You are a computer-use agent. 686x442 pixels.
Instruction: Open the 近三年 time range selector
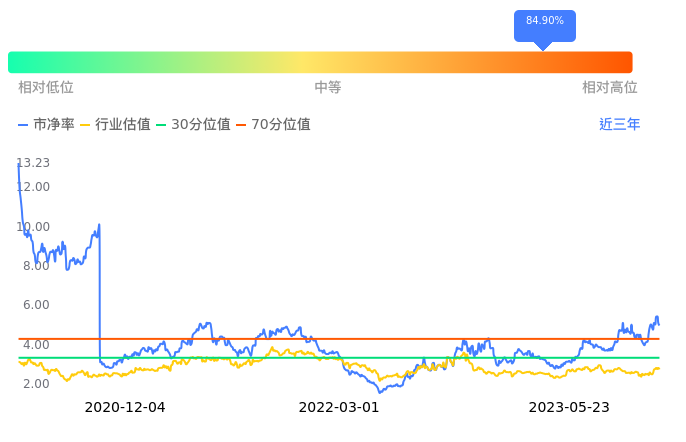pos(619,124)
